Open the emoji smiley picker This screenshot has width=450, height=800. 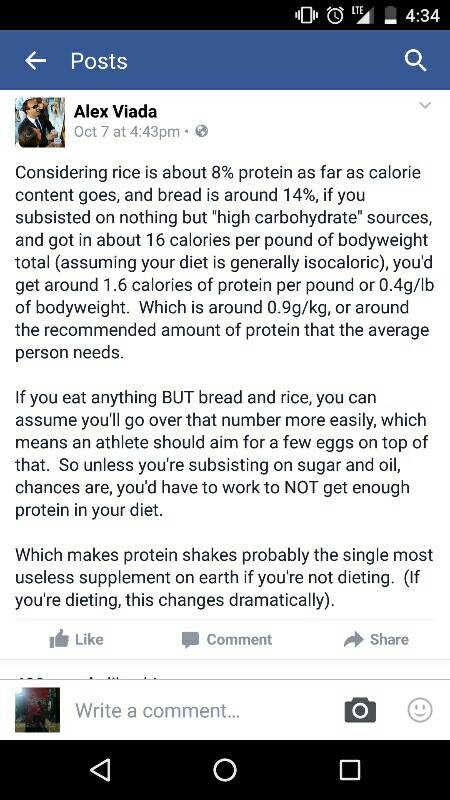pos(420,710)
